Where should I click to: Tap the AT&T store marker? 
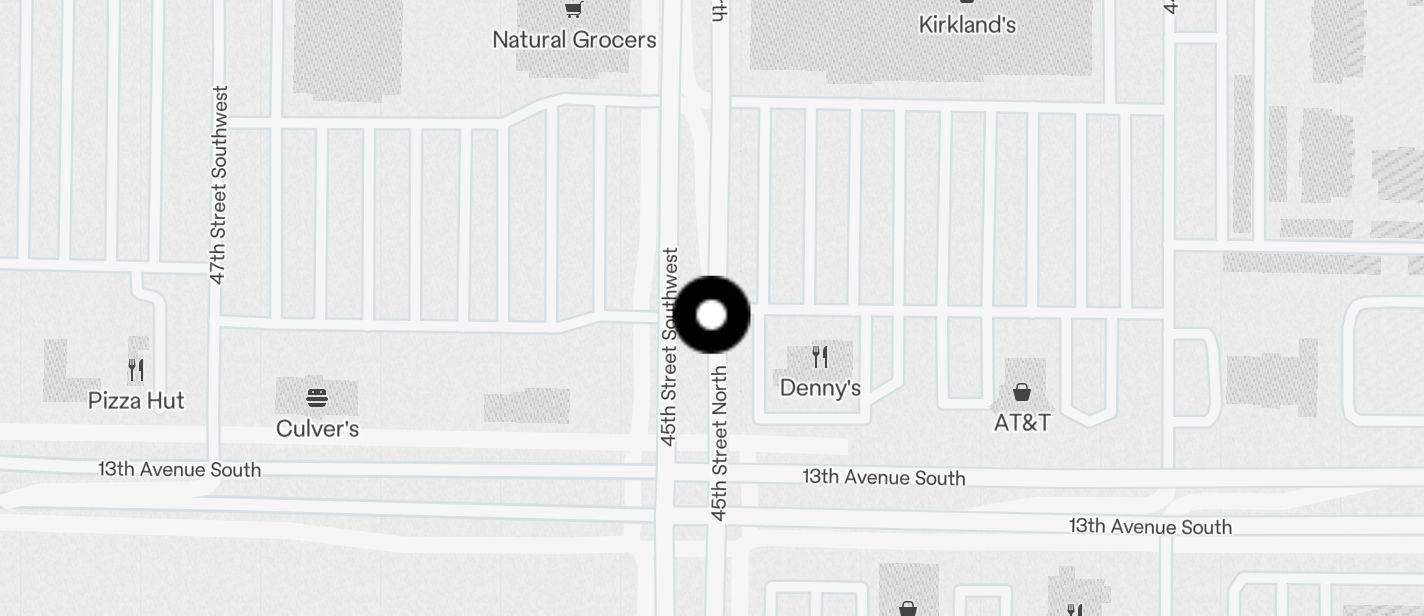click(1021, 392)
